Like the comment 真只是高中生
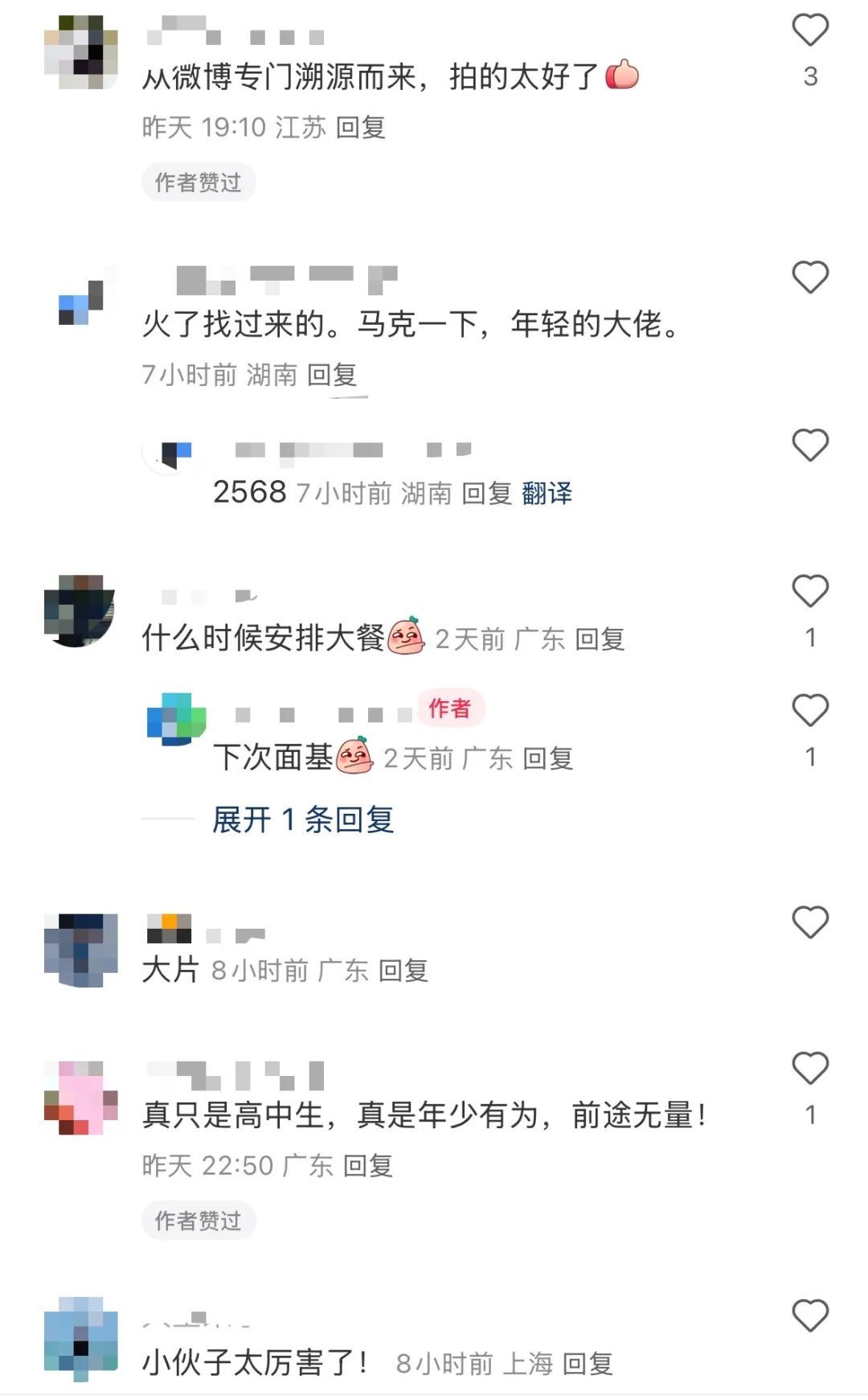 click(810, 1070)
